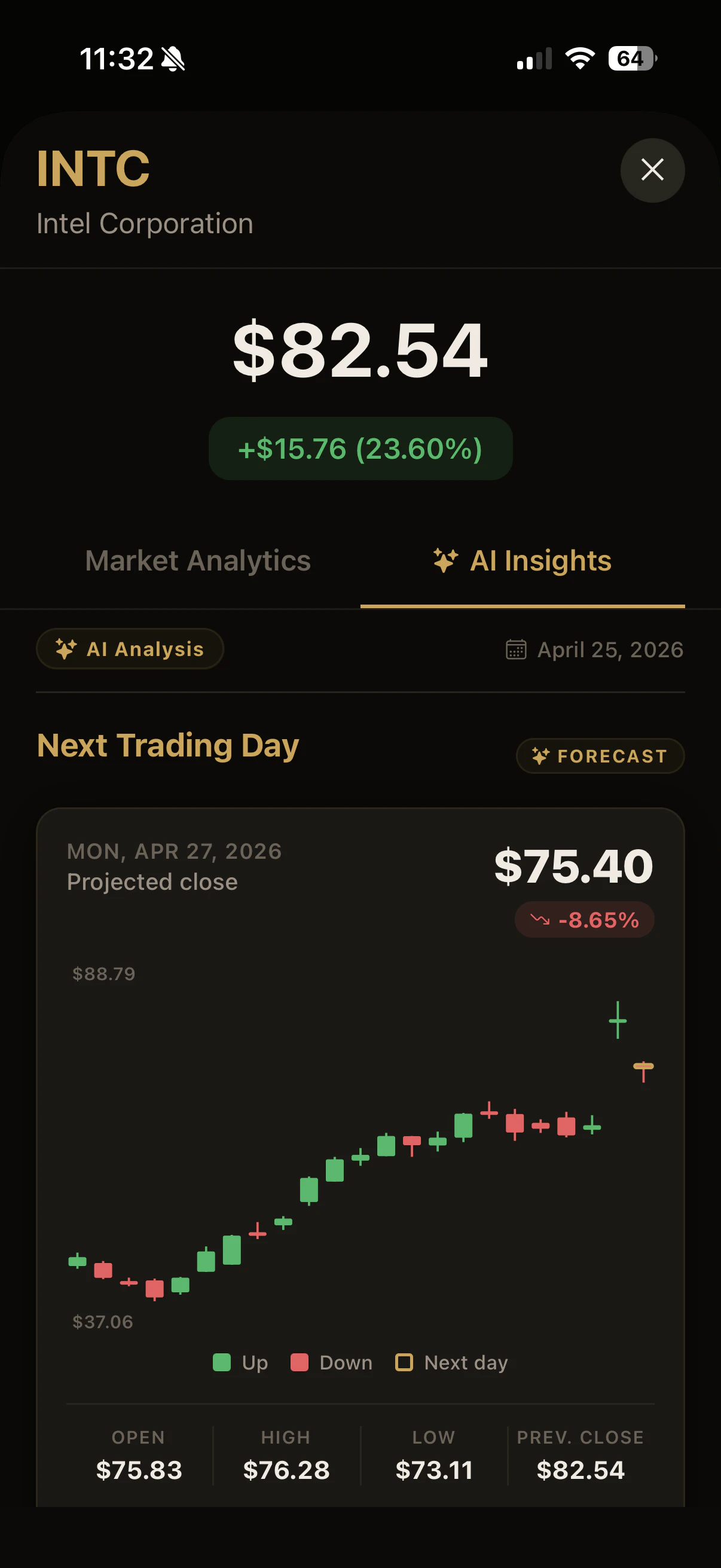This screenshot has width=721, height=1568.
Task: Toggle the Down legend marker
Action: [x=298, y=1362]
